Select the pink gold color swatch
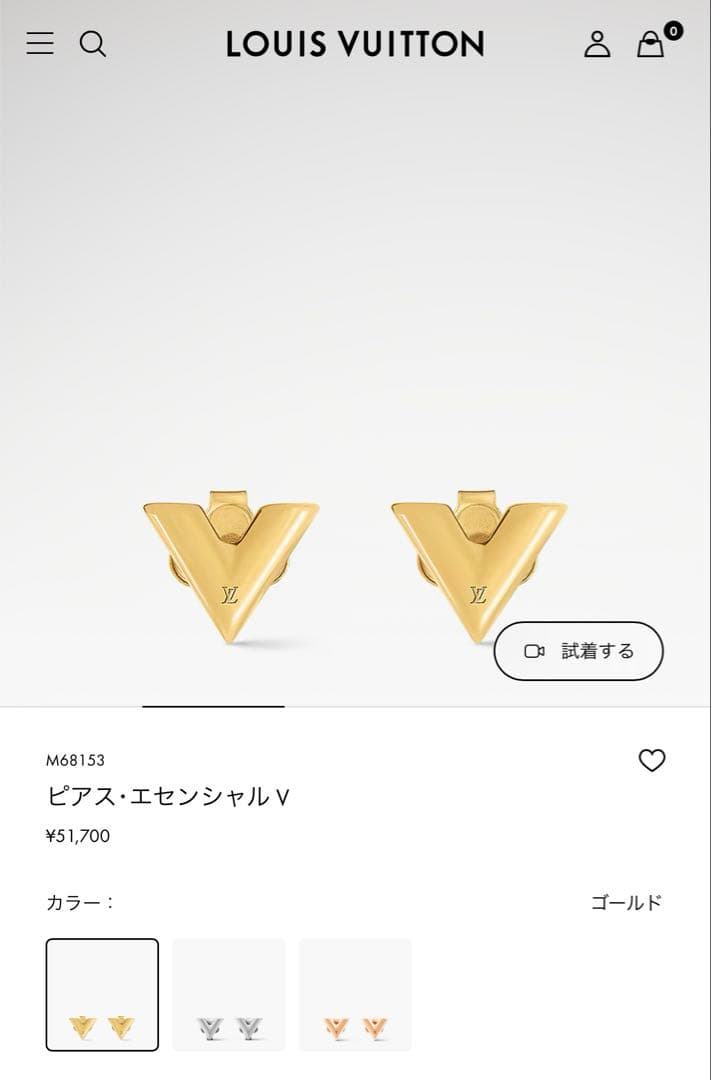 pyautogui.click(x=355, y=994)
